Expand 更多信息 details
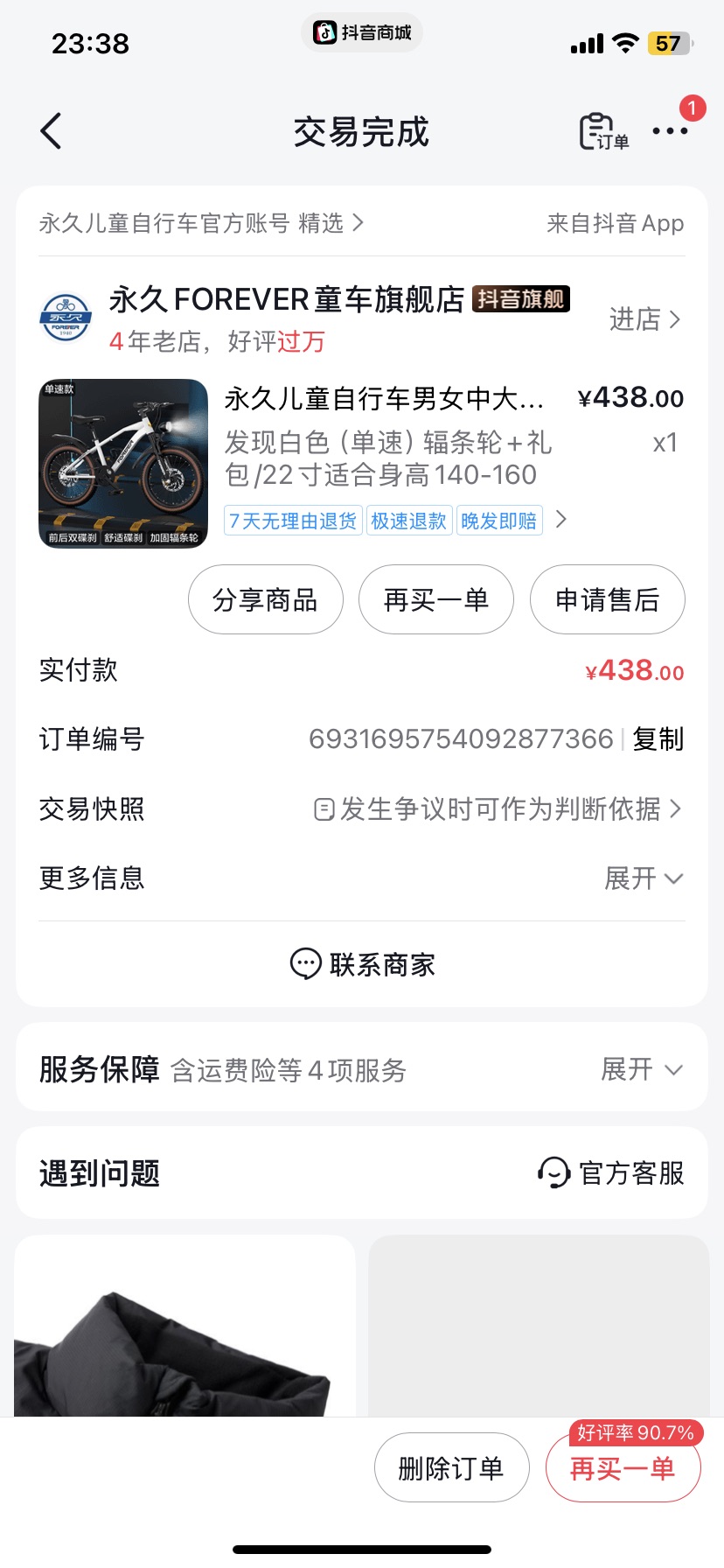 (643, 878)
